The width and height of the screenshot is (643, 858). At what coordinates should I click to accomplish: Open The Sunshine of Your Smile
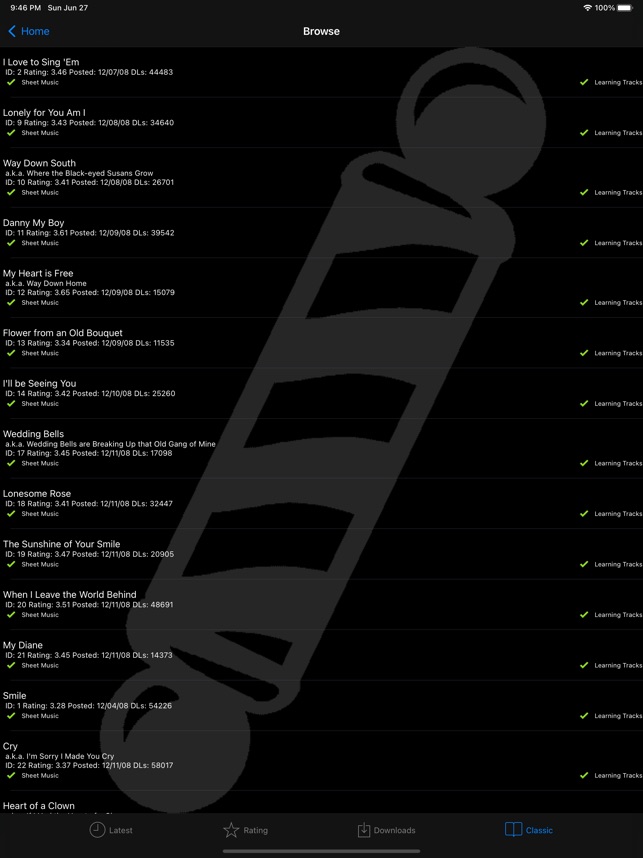coord(61,544)
